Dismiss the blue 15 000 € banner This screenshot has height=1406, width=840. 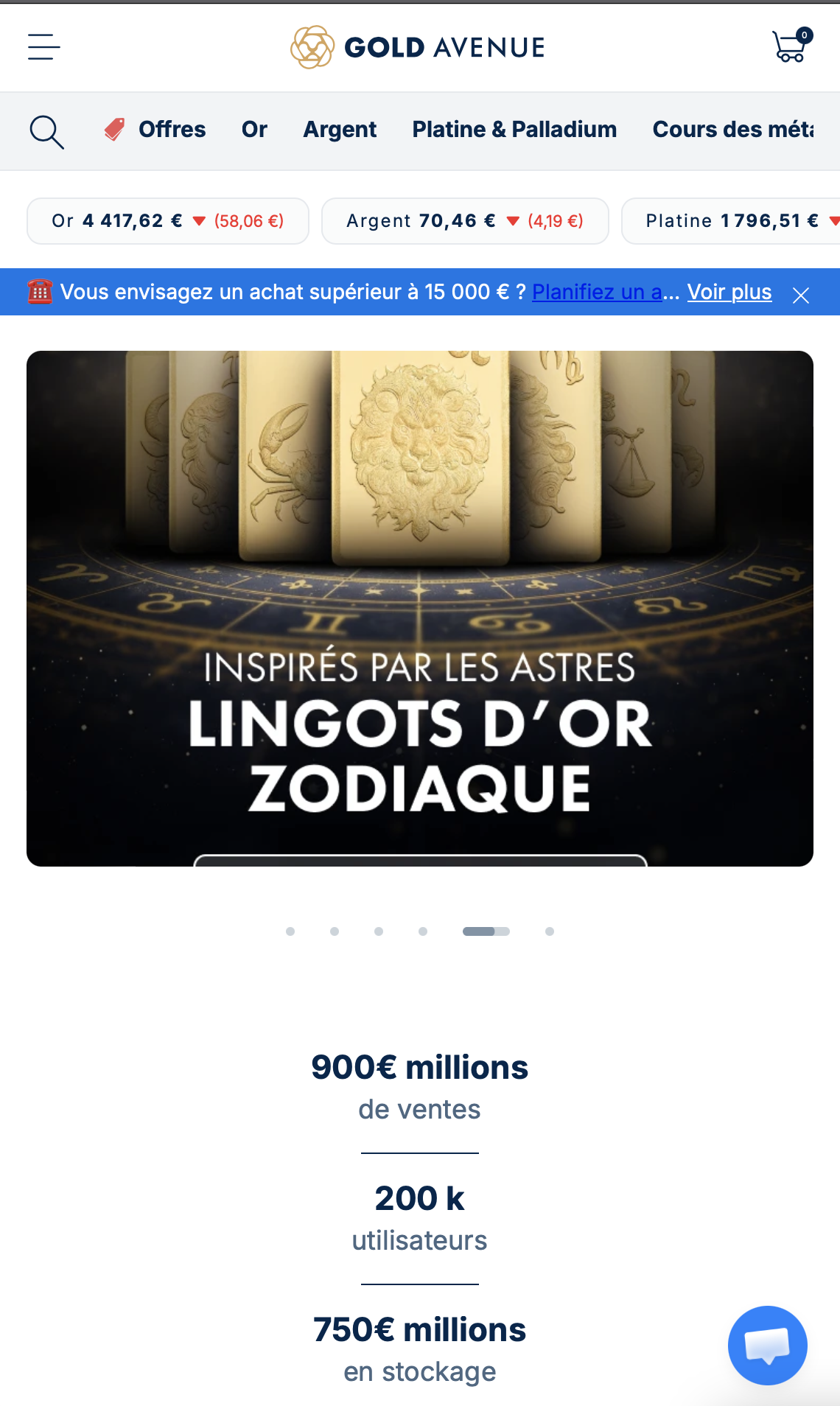click(800, 295)
